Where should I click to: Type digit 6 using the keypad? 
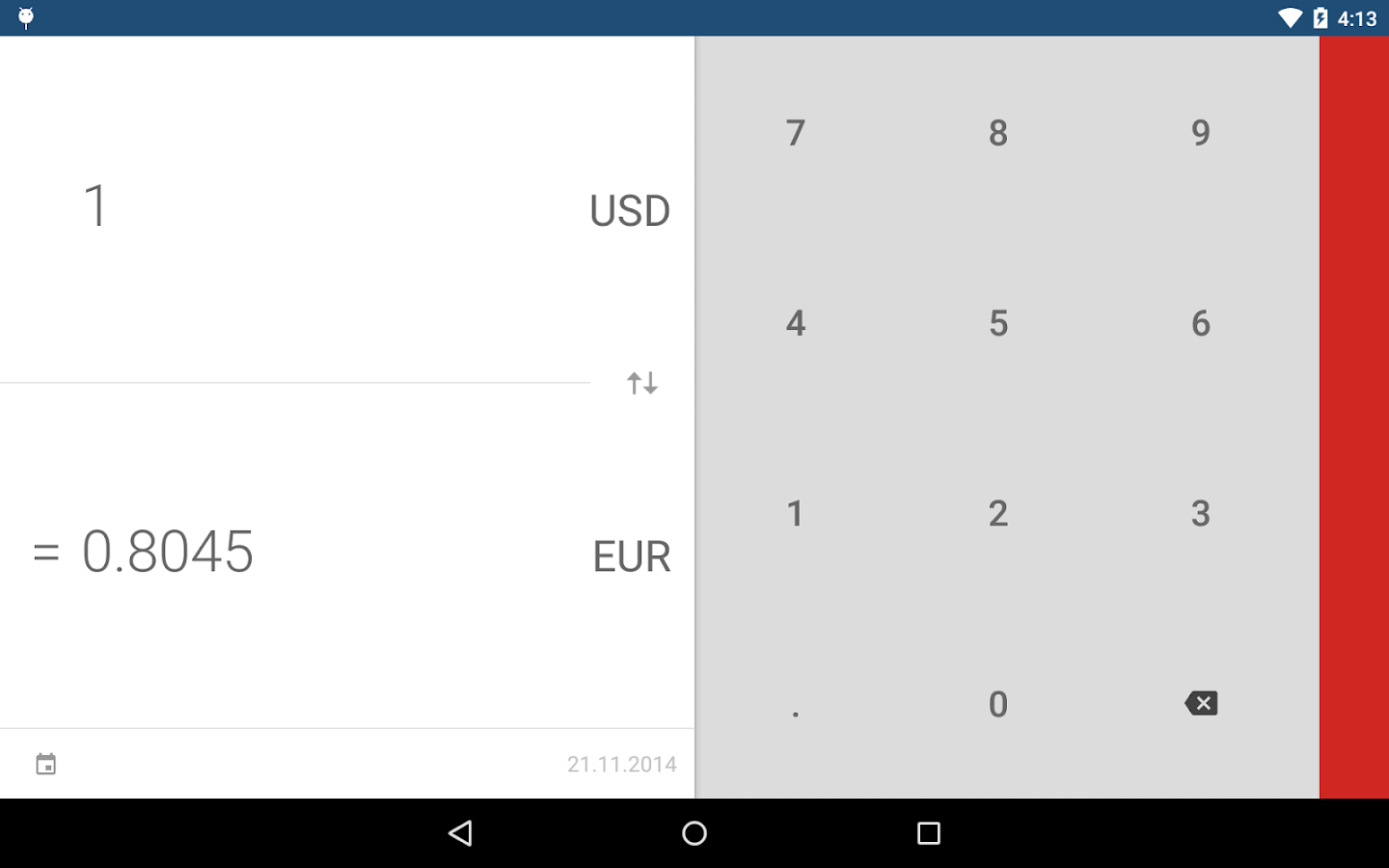click(1201, 323)
